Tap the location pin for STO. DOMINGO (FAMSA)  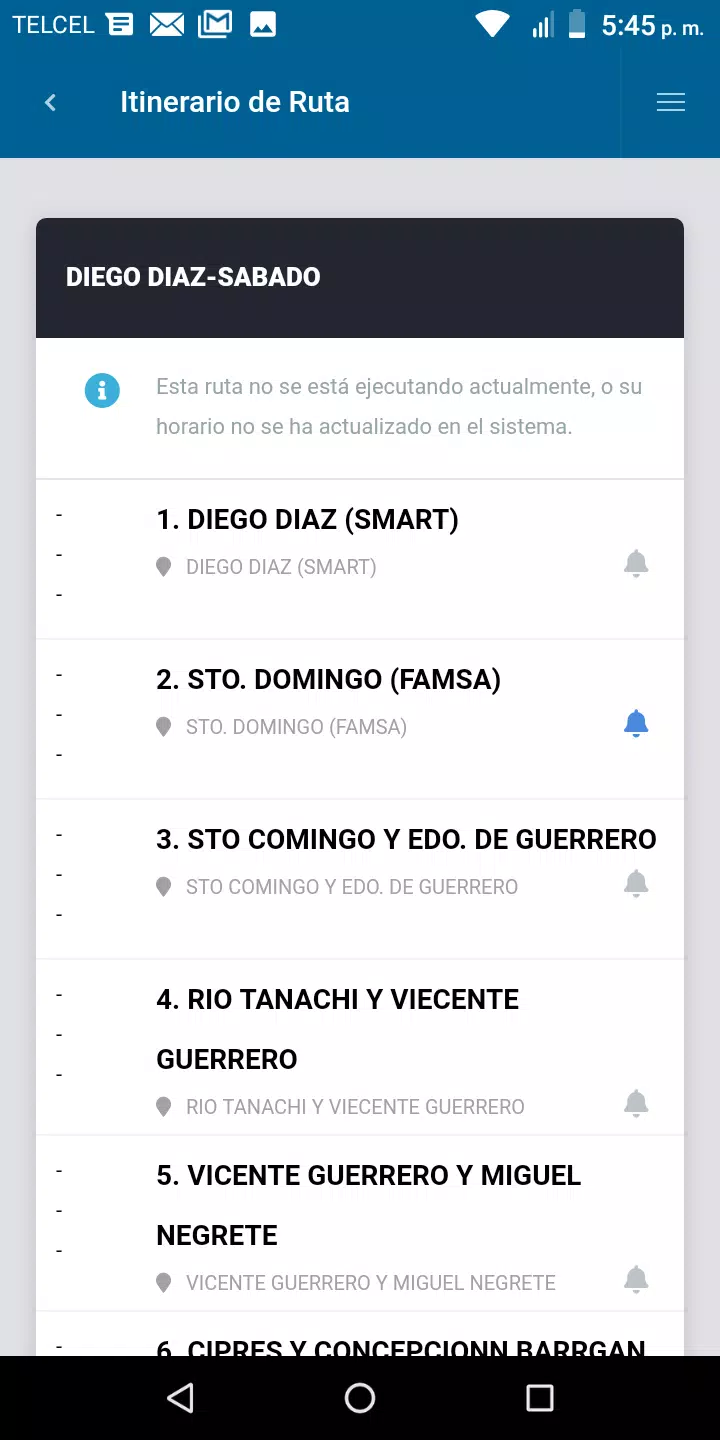click(163, 727)
